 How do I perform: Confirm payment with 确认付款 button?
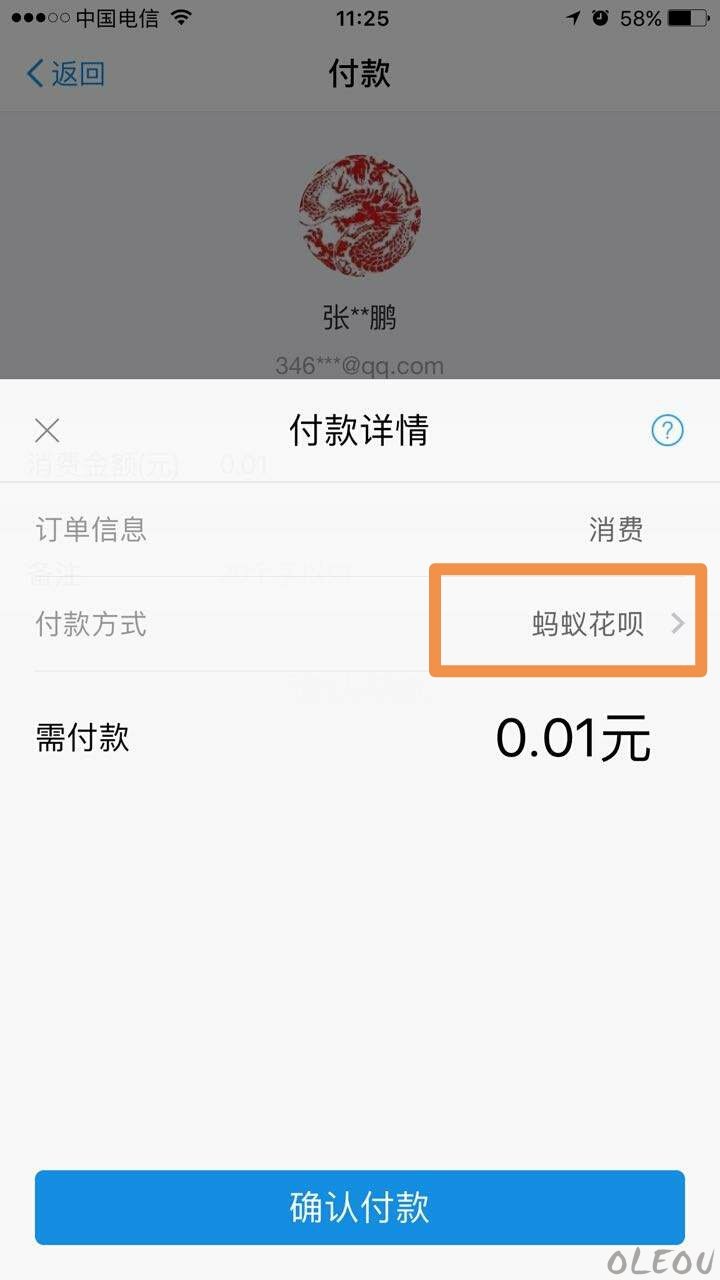360,1207
